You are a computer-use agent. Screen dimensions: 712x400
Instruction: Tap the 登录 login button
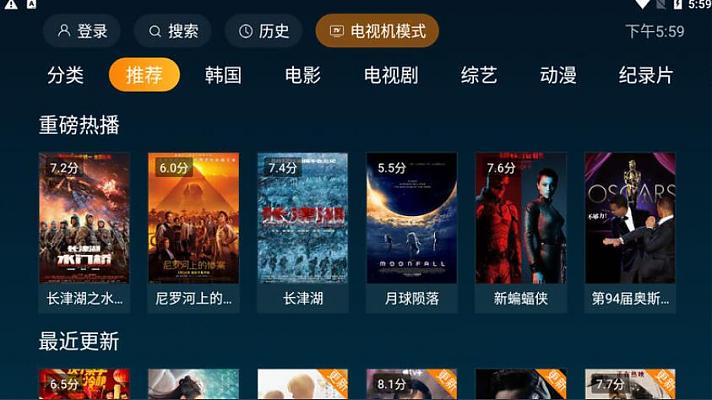(82, 31)
